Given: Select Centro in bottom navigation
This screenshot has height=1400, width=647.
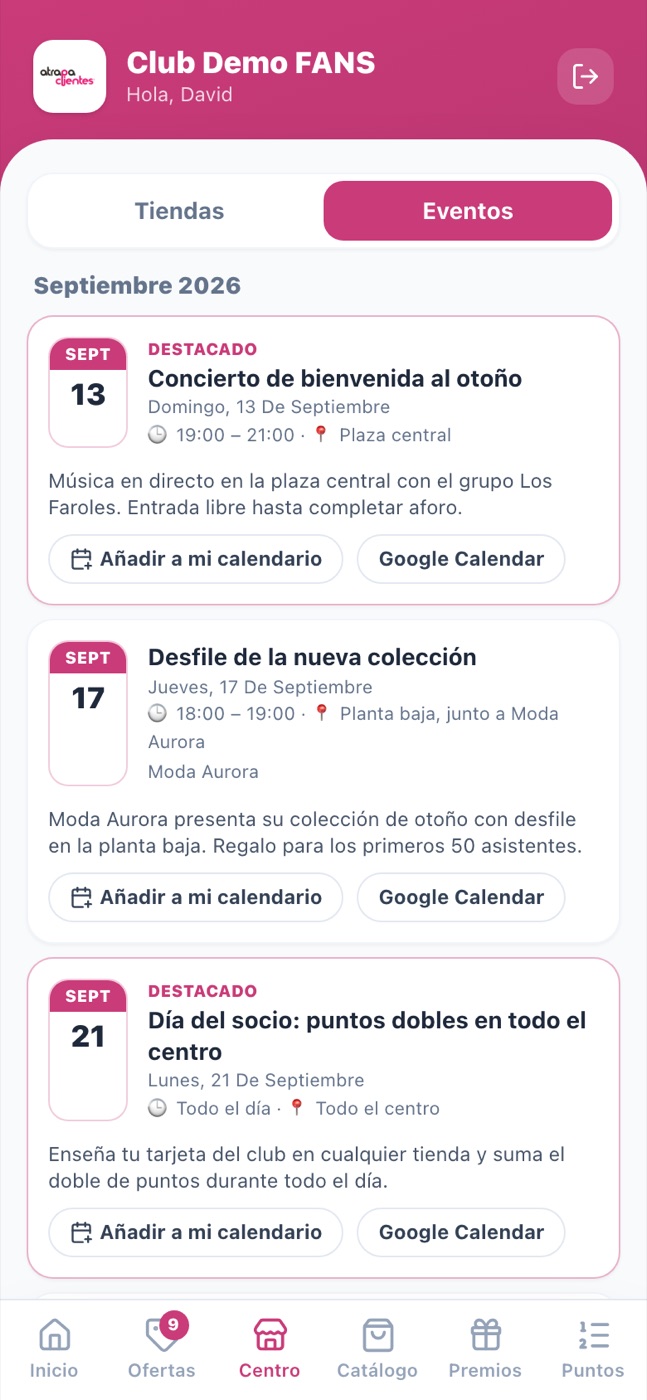Looking at the screenshot, I should click(x=270, y=1348).
